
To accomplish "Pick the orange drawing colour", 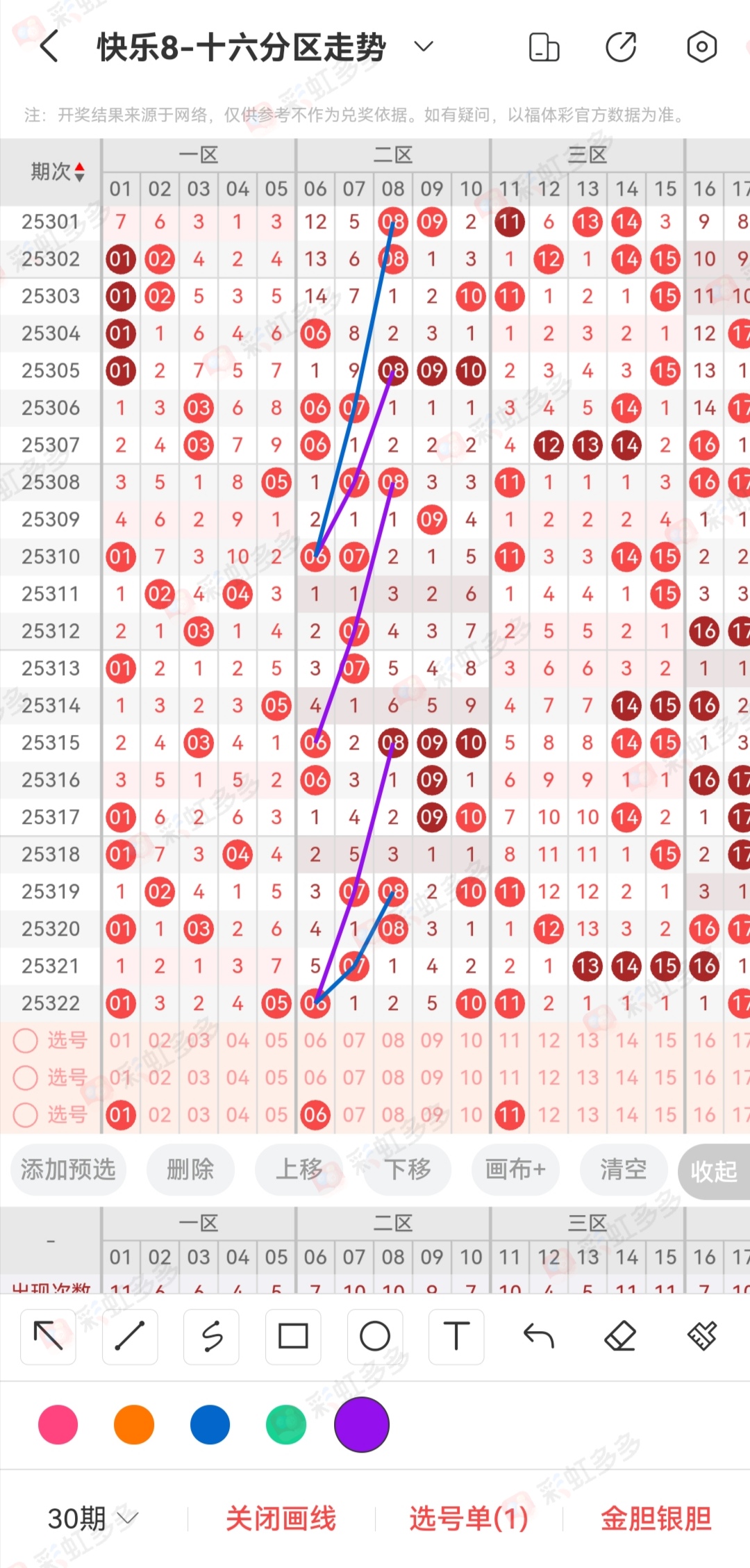I will 134,1424.
